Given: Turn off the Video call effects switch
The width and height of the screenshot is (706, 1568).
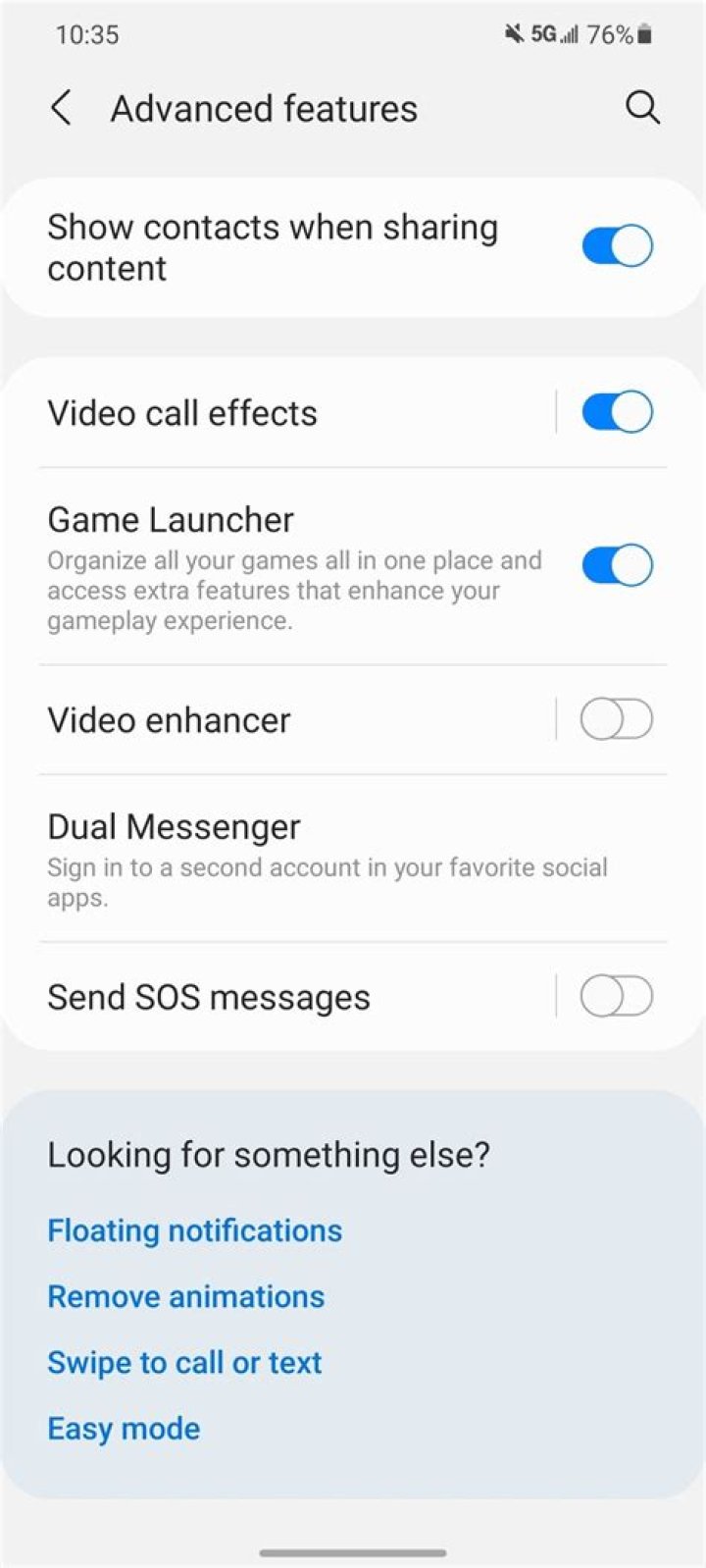Looking at the screenshot, I should pos(617,412).
